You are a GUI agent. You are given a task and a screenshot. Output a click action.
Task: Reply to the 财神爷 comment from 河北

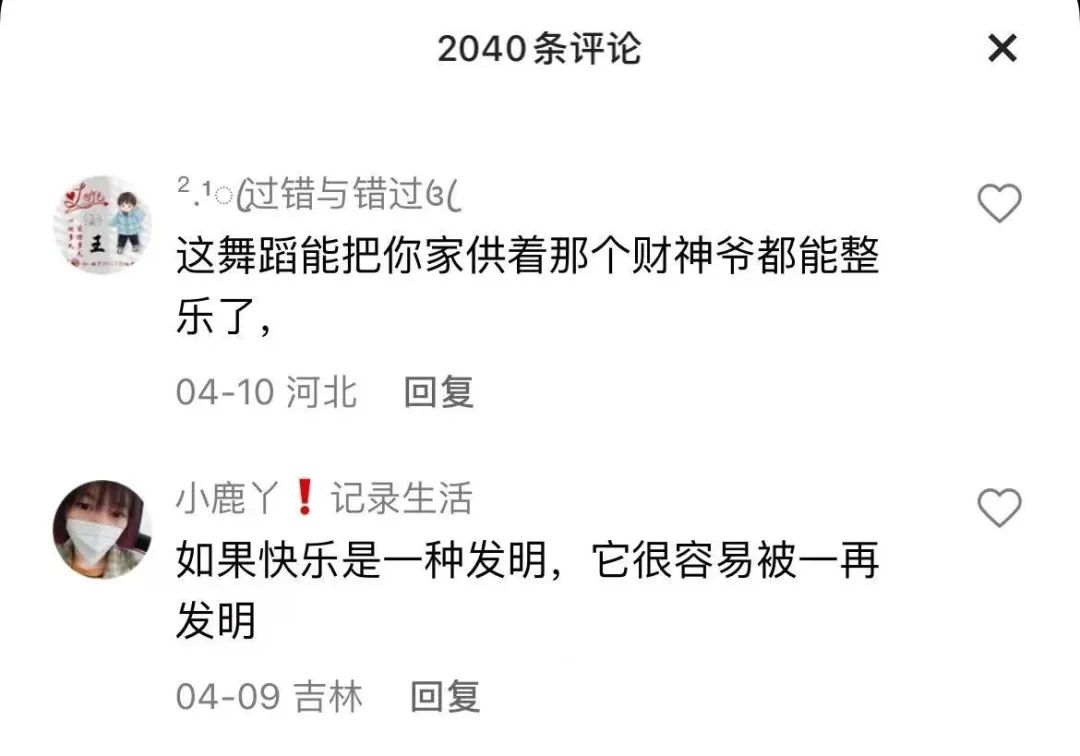tap(438, 392)
